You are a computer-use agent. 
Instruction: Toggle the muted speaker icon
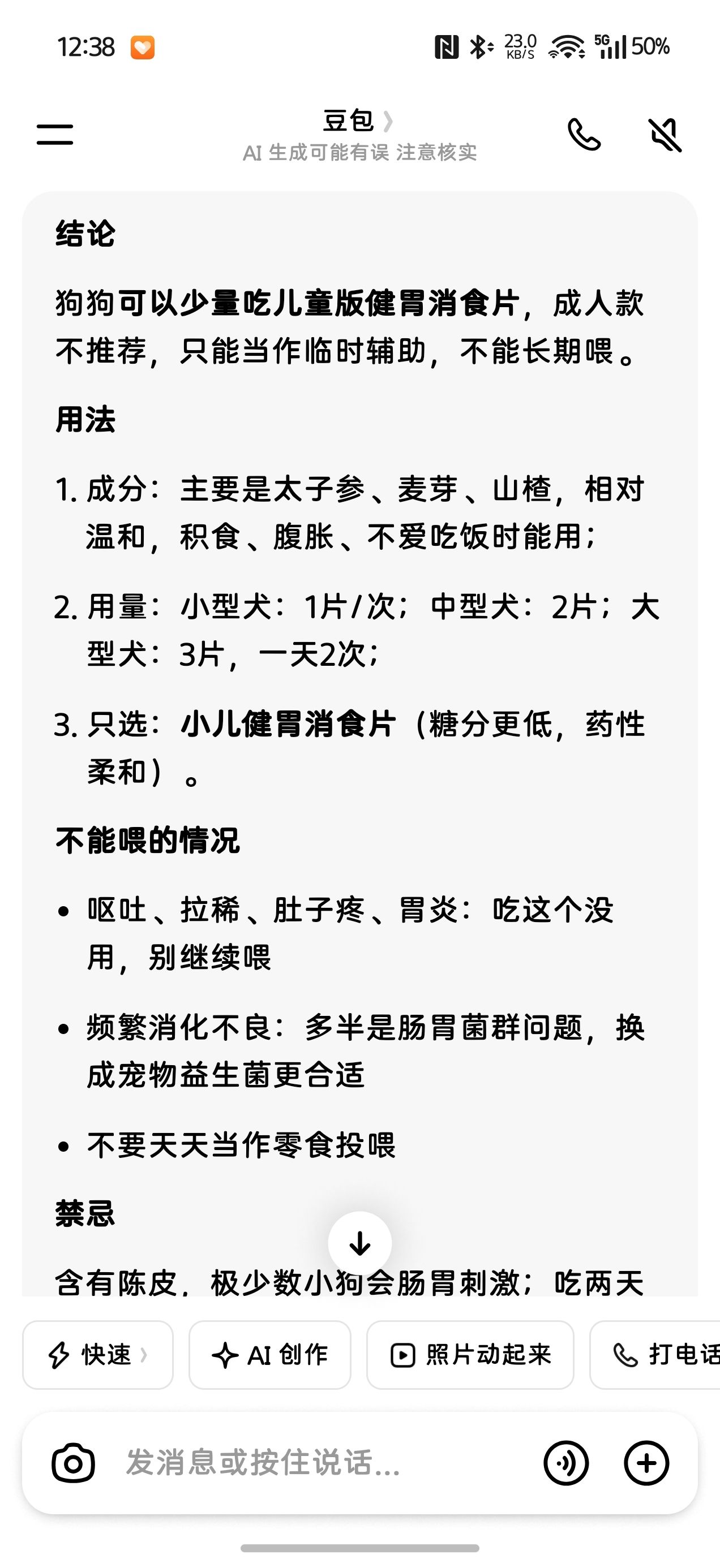pos(665,135)
